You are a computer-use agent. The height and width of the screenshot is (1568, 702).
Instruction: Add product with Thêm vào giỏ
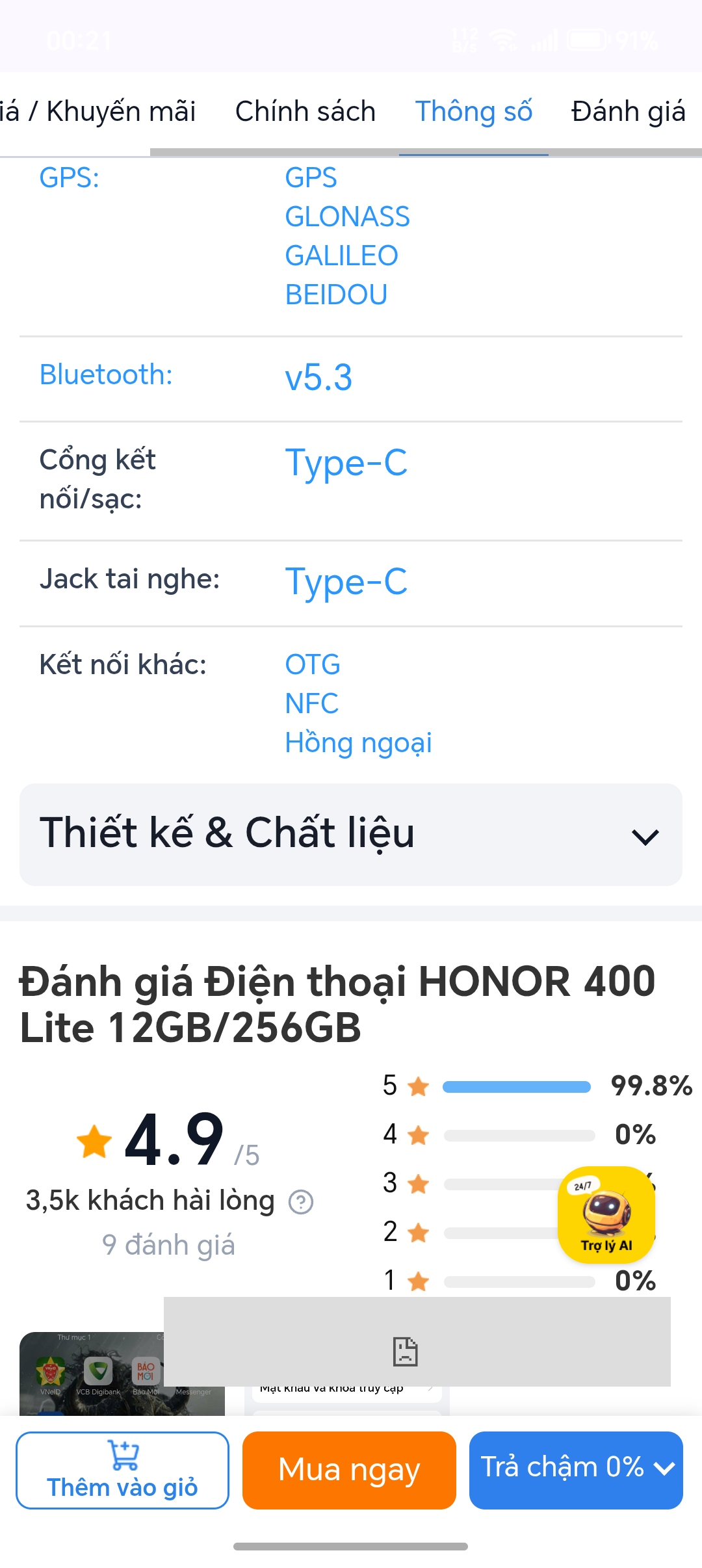tap(122, 1470)
